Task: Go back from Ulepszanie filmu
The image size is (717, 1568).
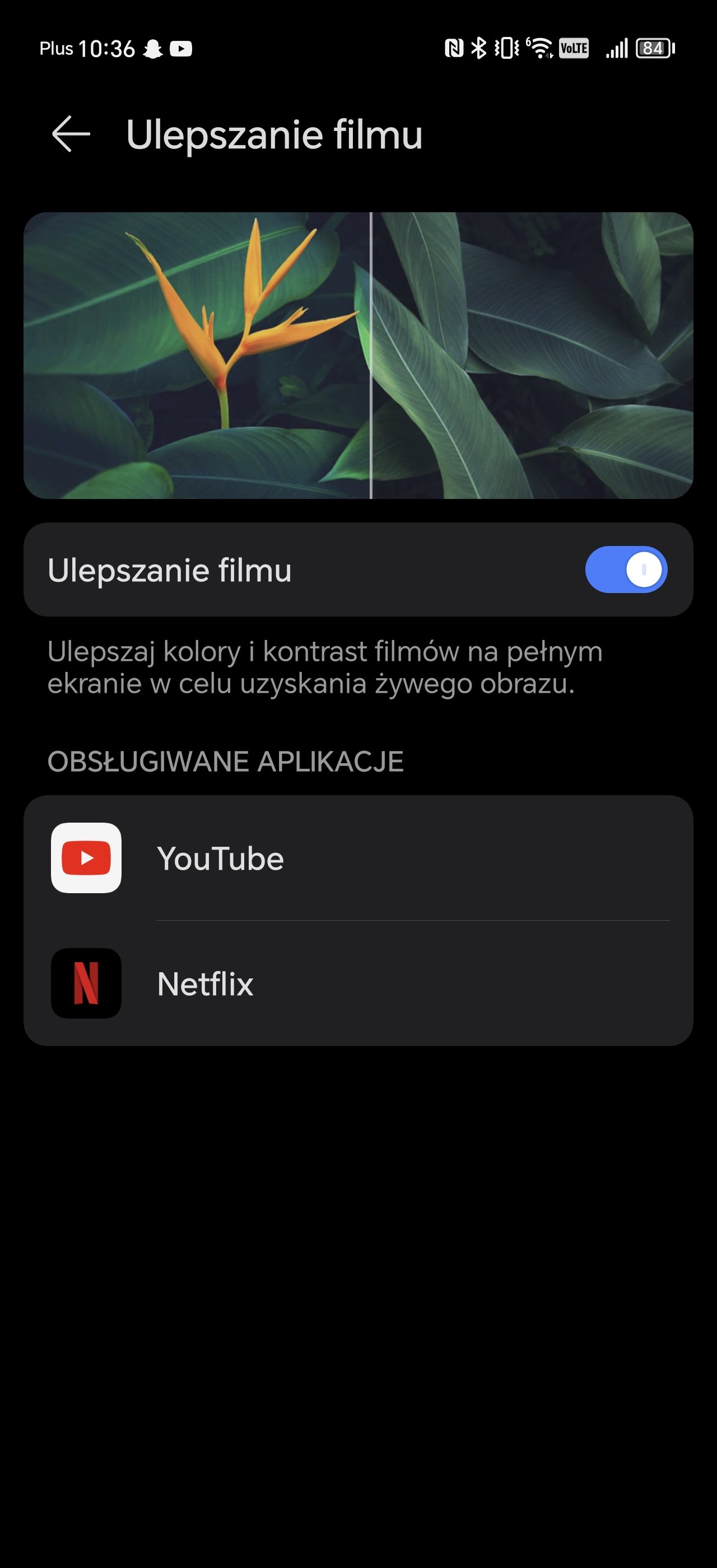Action: [x=71, y=134]
